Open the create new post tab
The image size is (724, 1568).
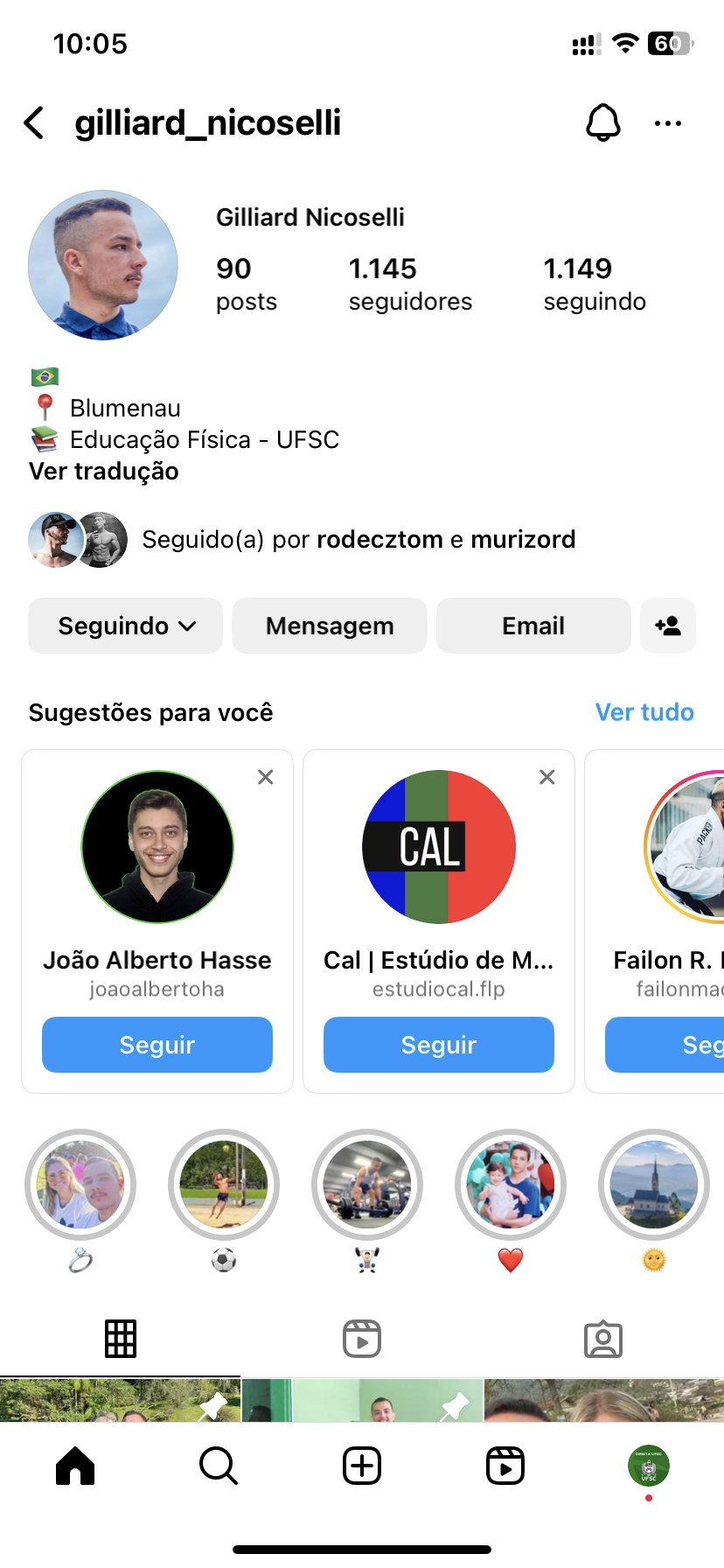pyautogui.click(x=362, y=1466)
